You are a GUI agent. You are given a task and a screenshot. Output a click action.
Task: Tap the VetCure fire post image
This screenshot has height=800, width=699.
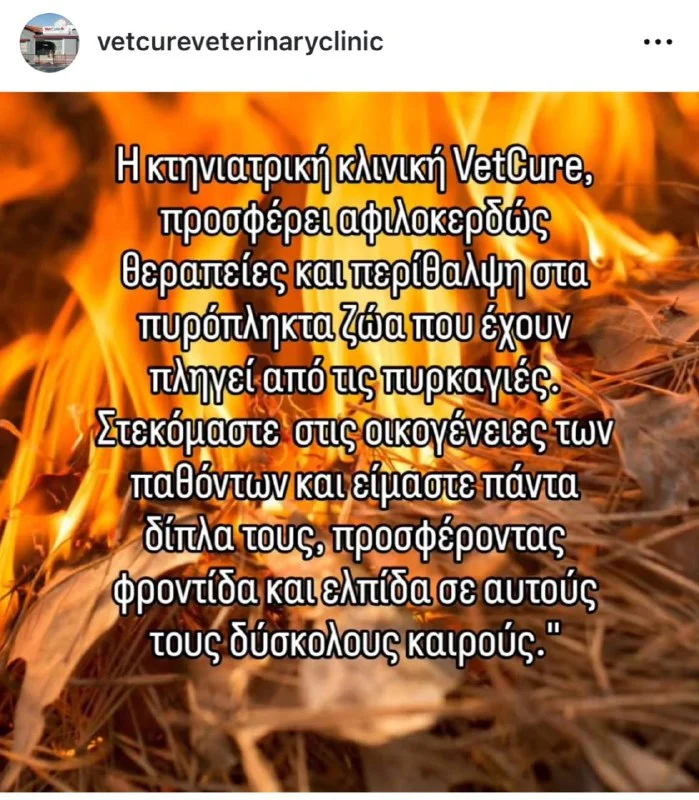click(x=350, y=440)
